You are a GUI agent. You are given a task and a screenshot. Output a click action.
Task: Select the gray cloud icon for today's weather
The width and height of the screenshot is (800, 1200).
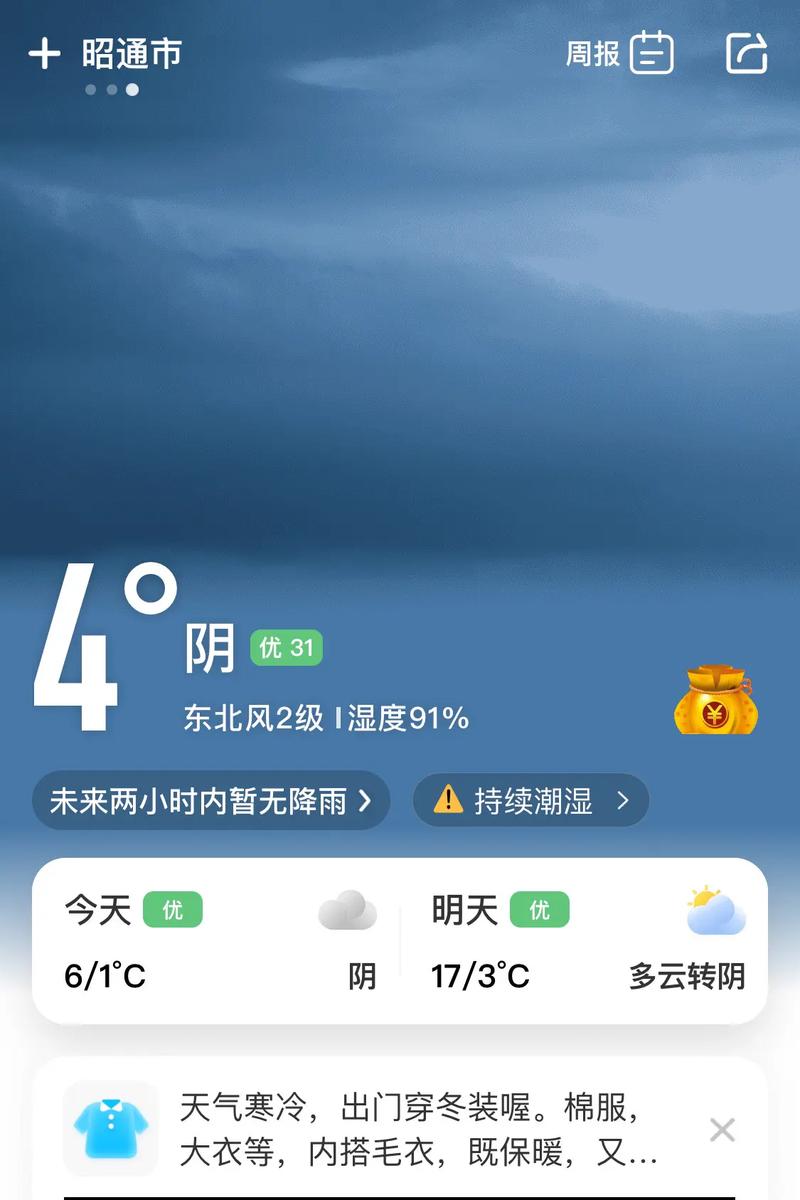[347, 910]
